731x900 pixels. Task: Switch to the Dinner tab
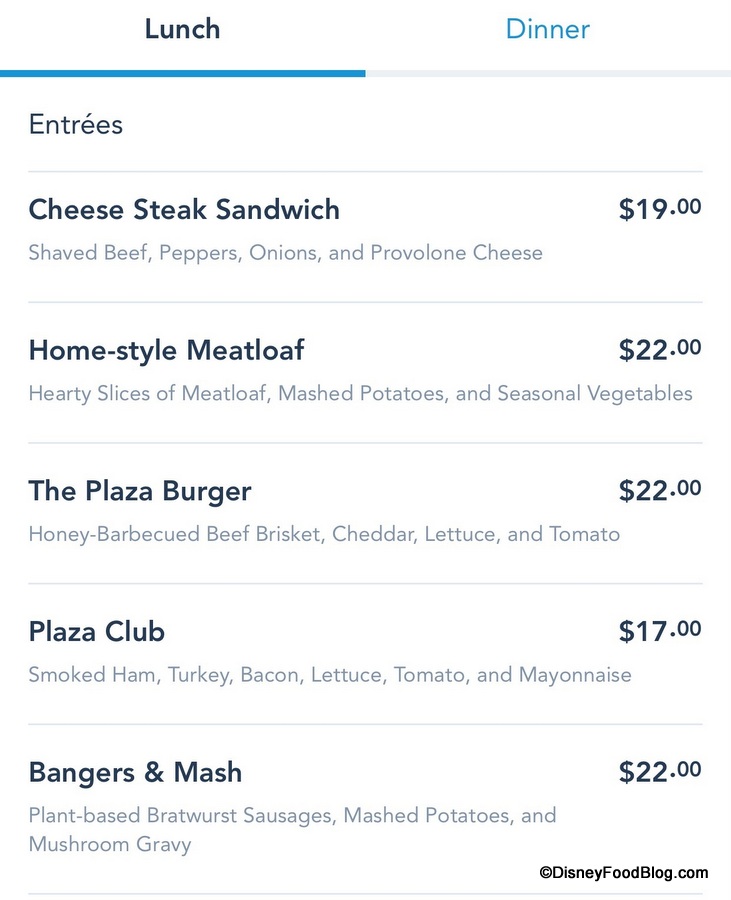point(547,29)
